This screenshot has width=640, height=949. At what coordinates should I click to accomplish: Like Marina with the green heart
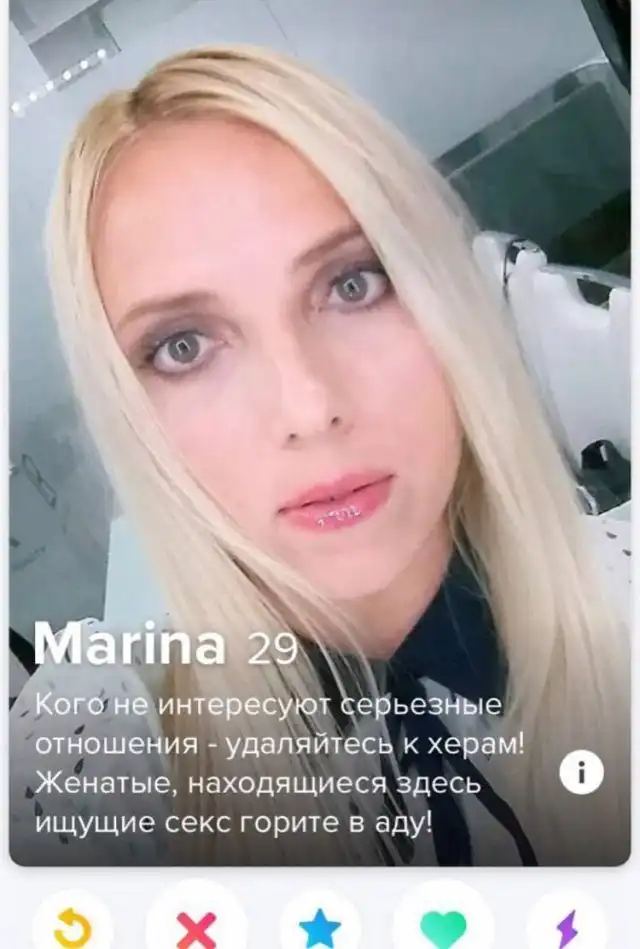pos(443,928)
